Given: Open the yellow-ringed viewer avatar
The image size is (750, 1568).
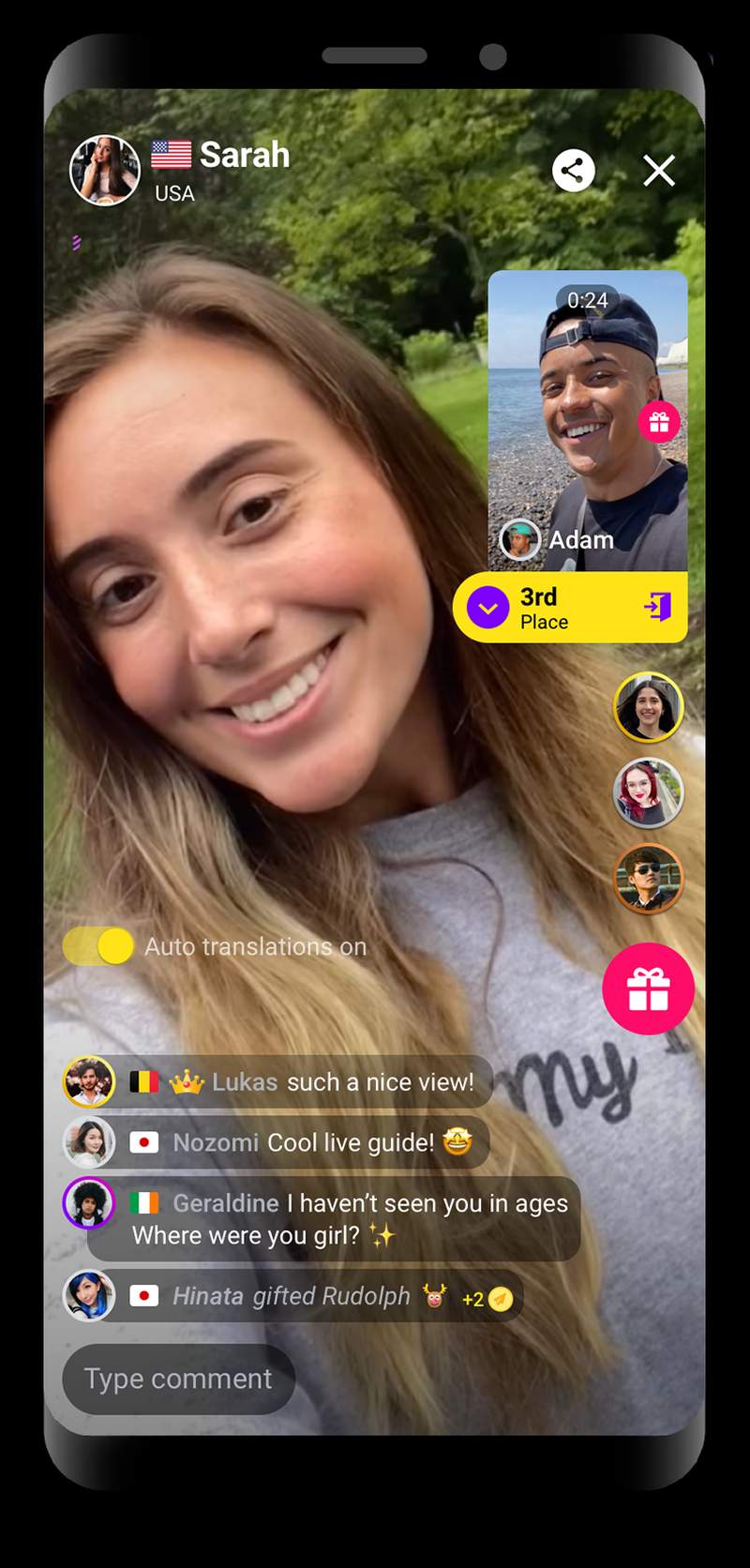Looking at the screenshot, I should [649, 707].
